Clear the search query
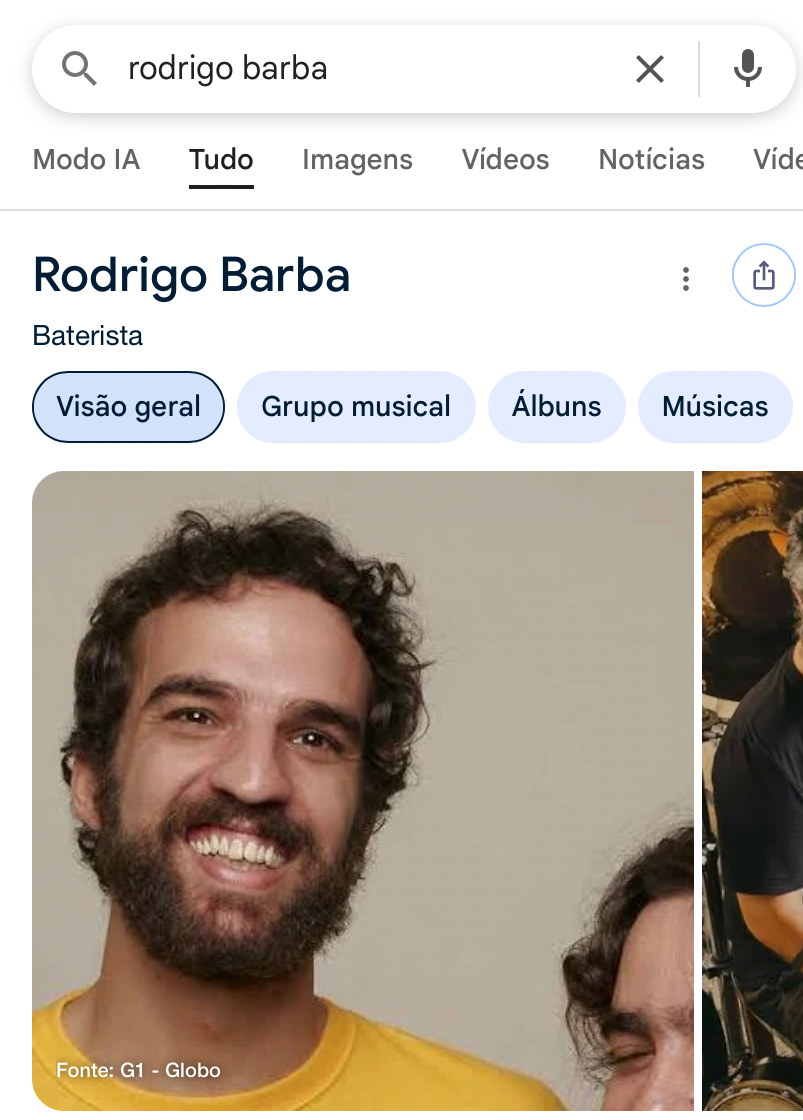The width and height of the screenshot is (803, 1120). click(x=650, y=69)
